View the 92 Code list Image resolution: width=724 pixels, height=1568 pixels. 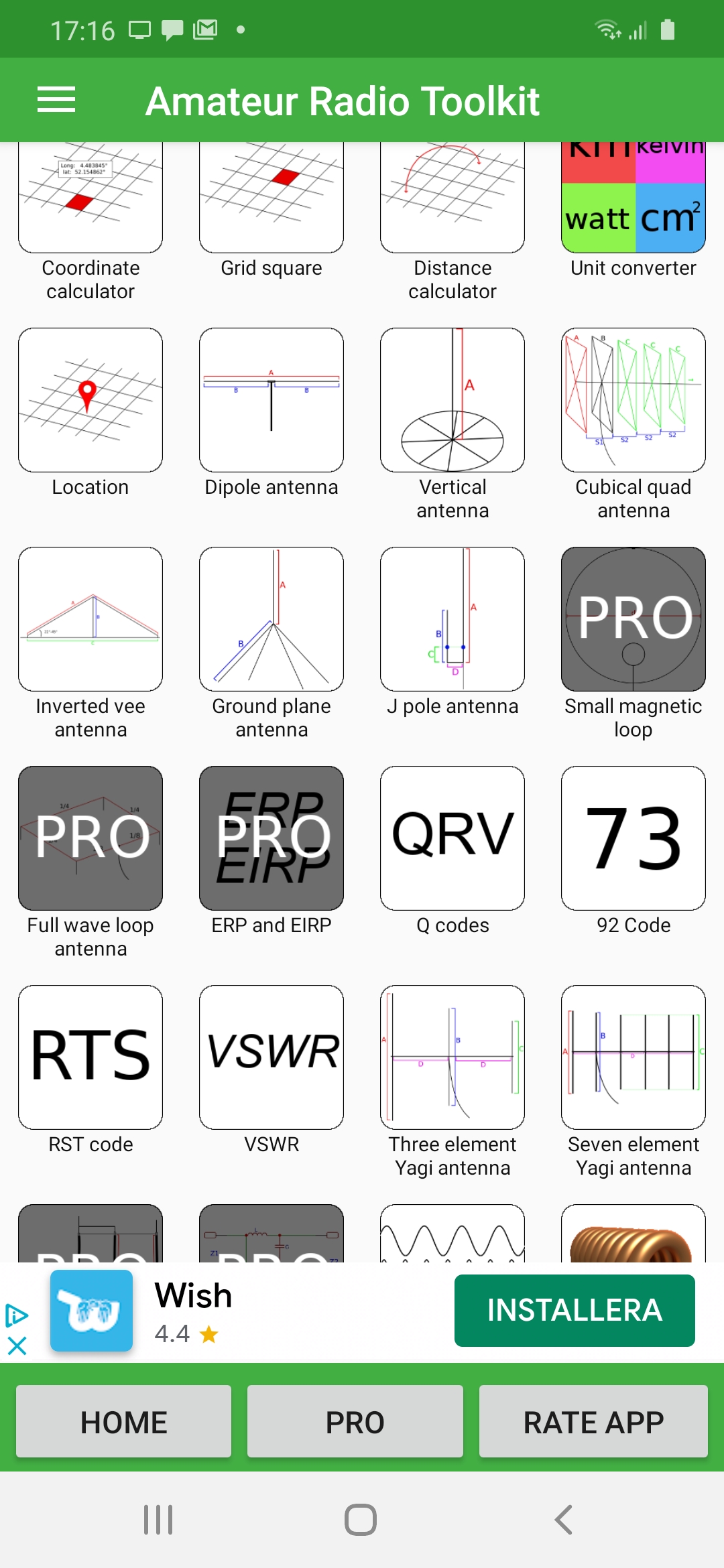point(633,838)
